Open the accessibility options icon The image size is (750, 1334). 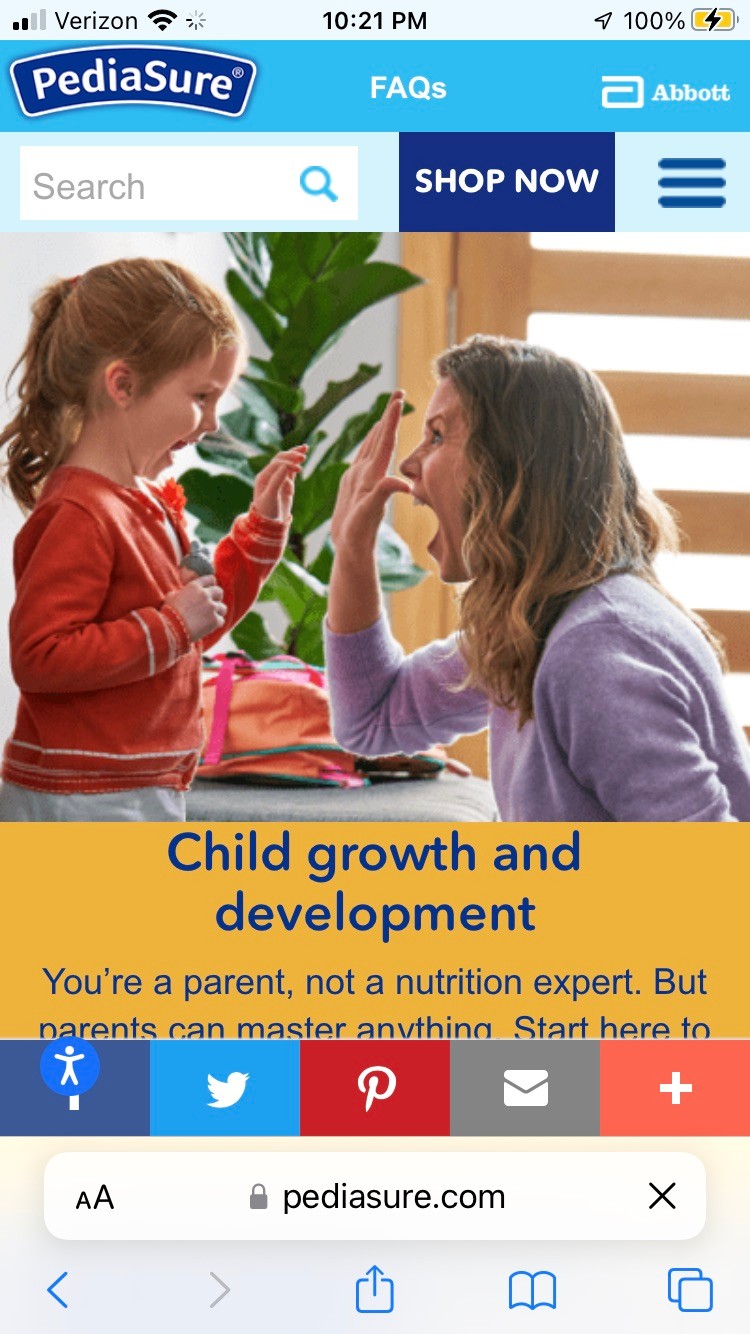click(x=69, y=1065)
